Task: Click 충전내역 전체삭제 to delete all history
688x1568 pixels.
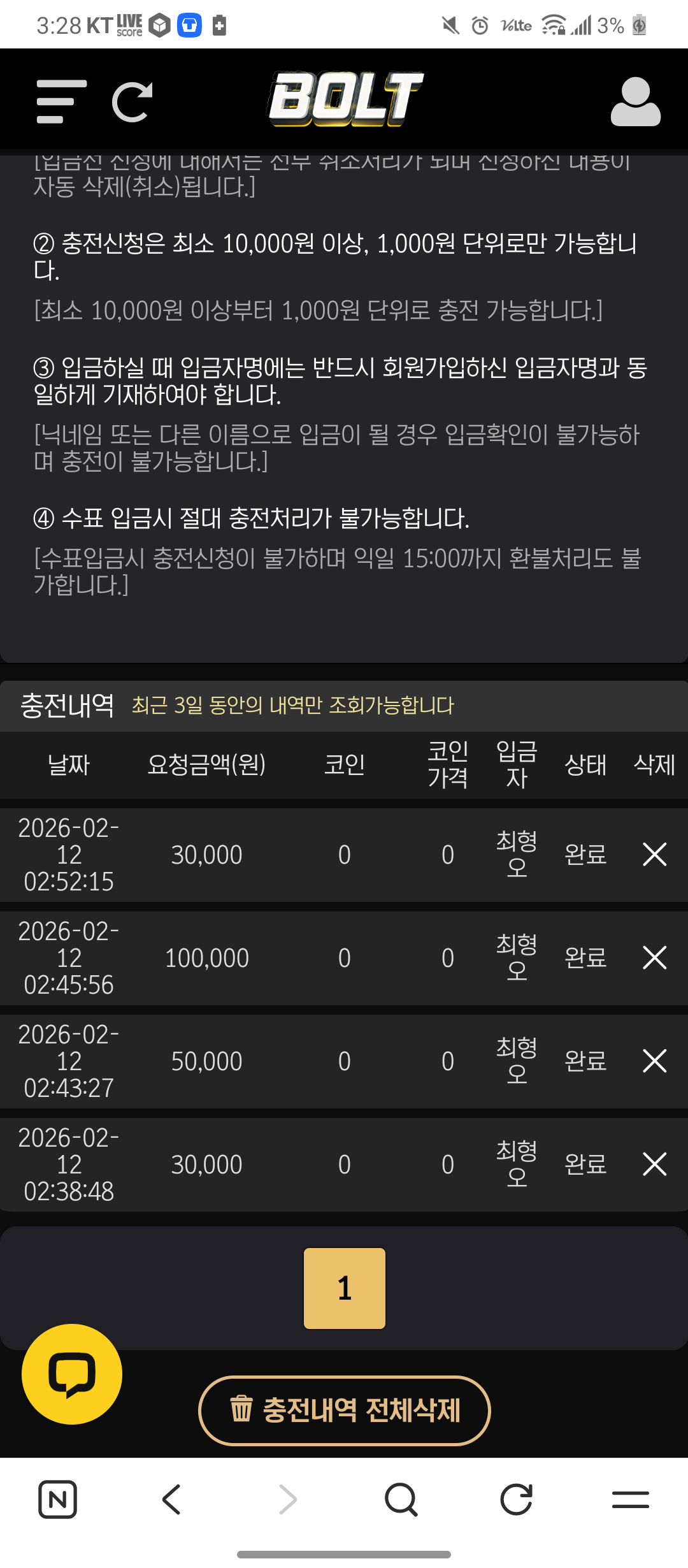Action: click(x=344, y=1411)
